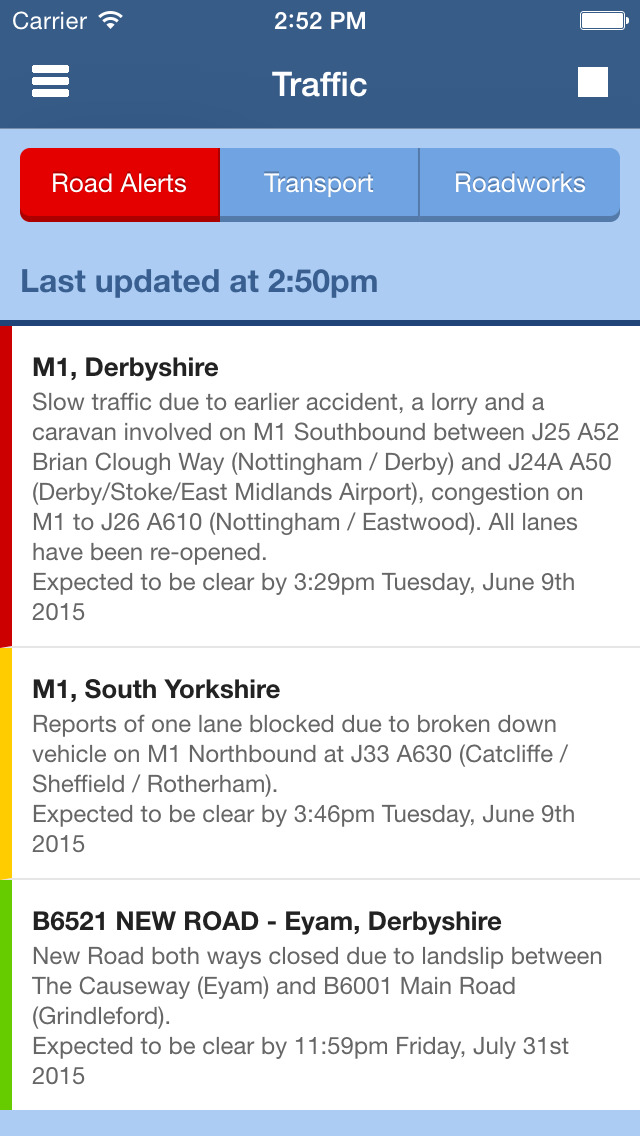
Task: Tap the white square icon in header
Action: (593, 82)
